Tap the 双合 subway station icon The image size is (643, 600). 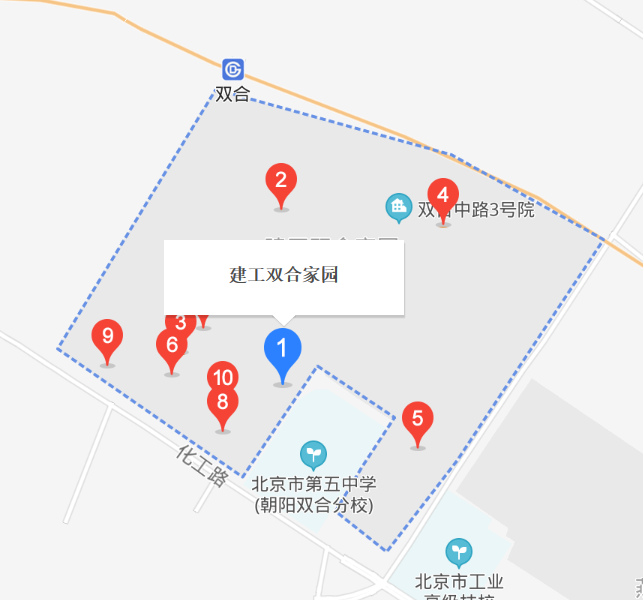pos(233,70)
